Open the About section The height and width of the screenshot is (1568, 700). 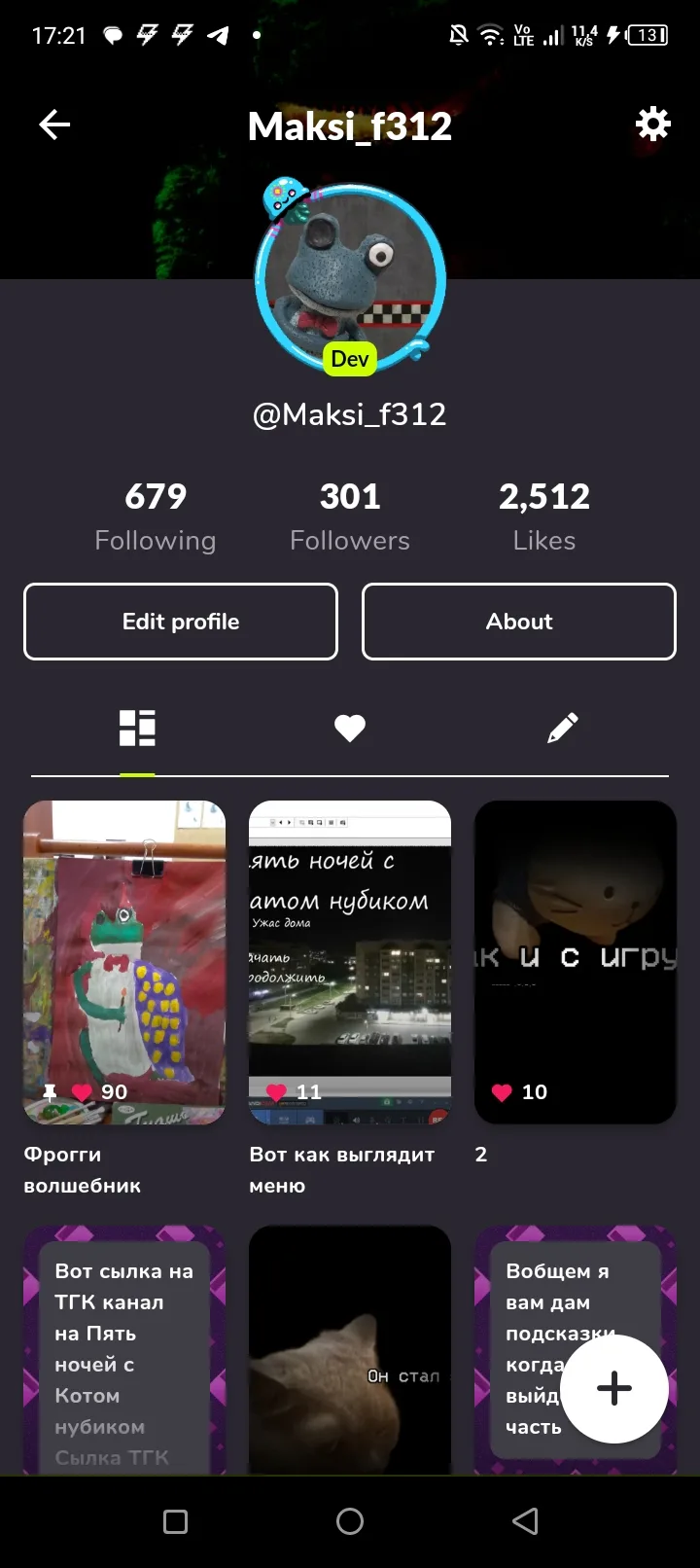[x=519, y=622]
